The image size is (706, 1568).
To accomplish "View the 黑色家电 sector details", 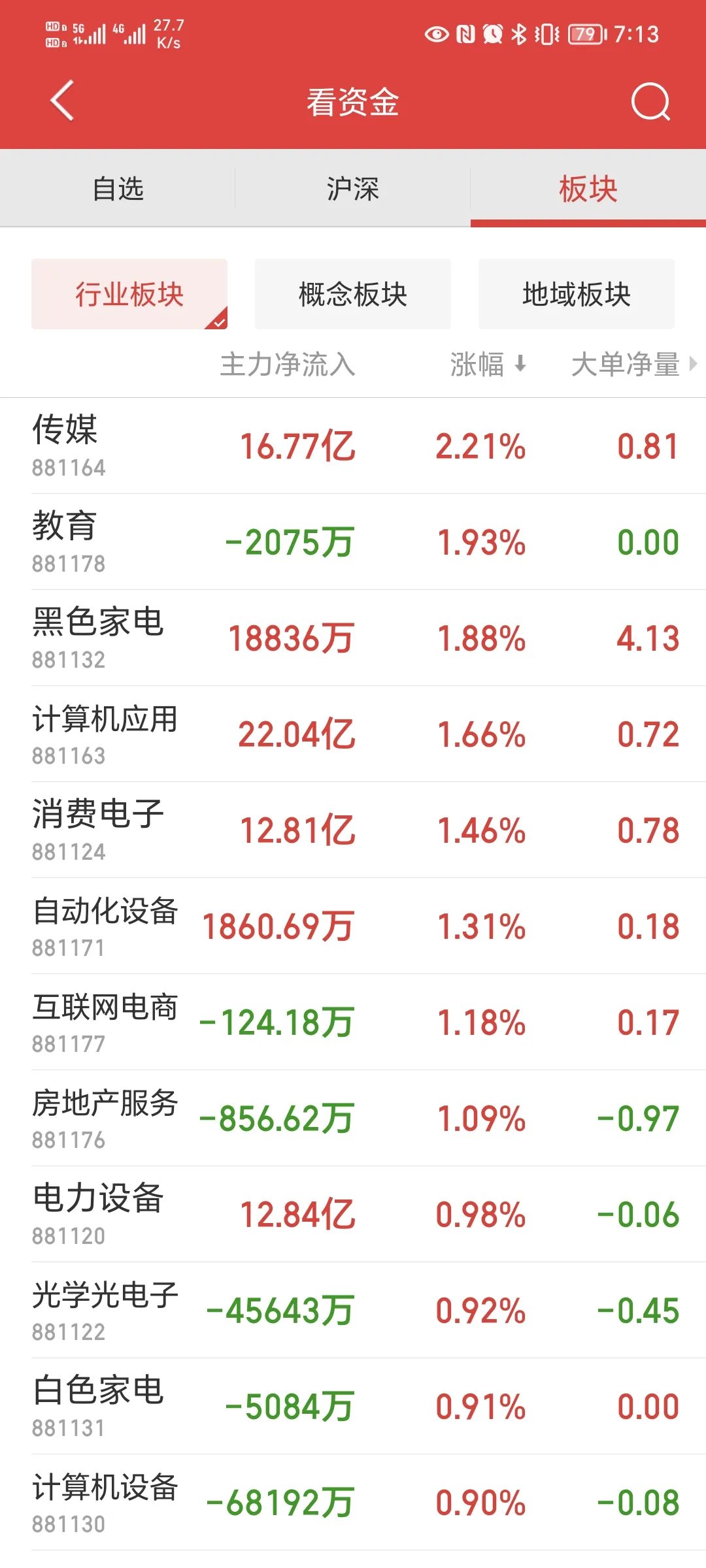I will (353, 638).
